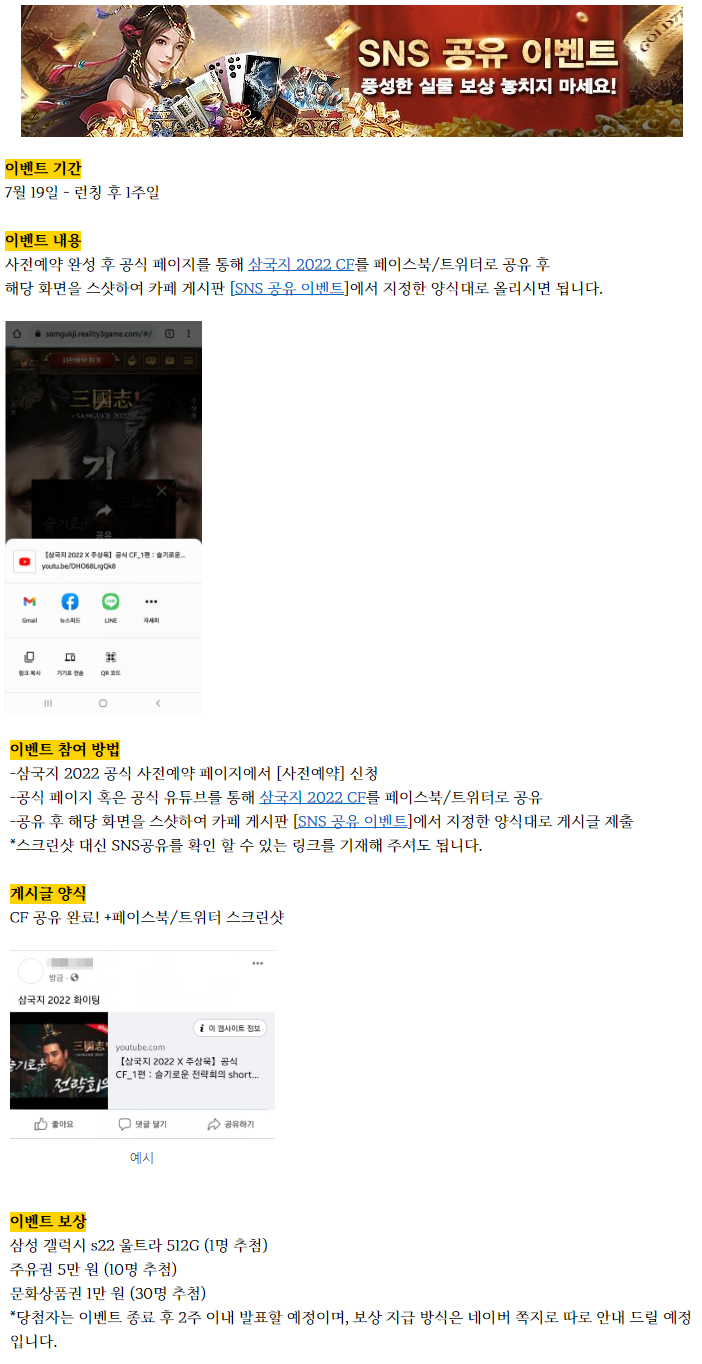Open the SNS 공유 이벤트 link under 이벤트 참여 방법
This screenshot has width=702, height=1364.
(x=352, y=822)
